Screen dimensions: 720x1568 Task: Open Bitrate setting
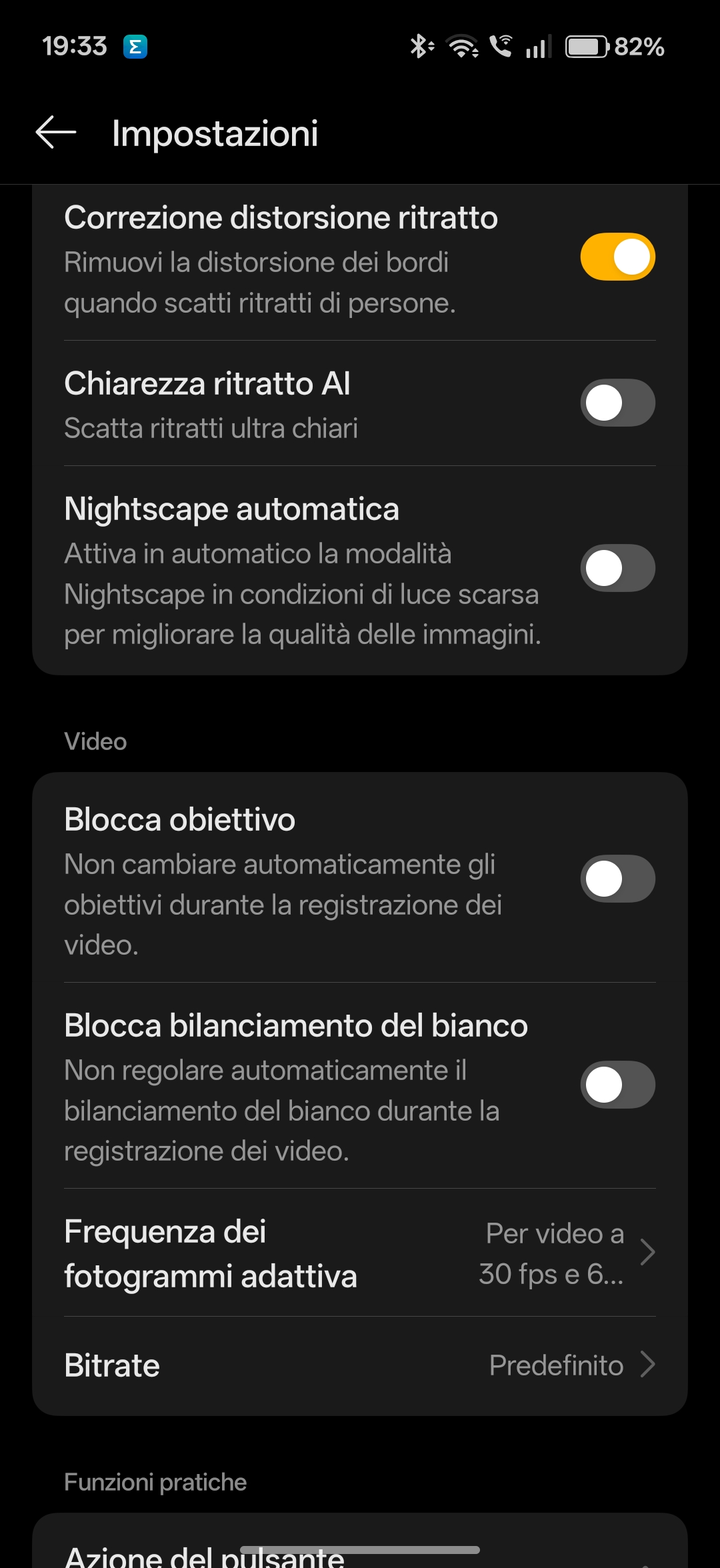point(360,1365)
